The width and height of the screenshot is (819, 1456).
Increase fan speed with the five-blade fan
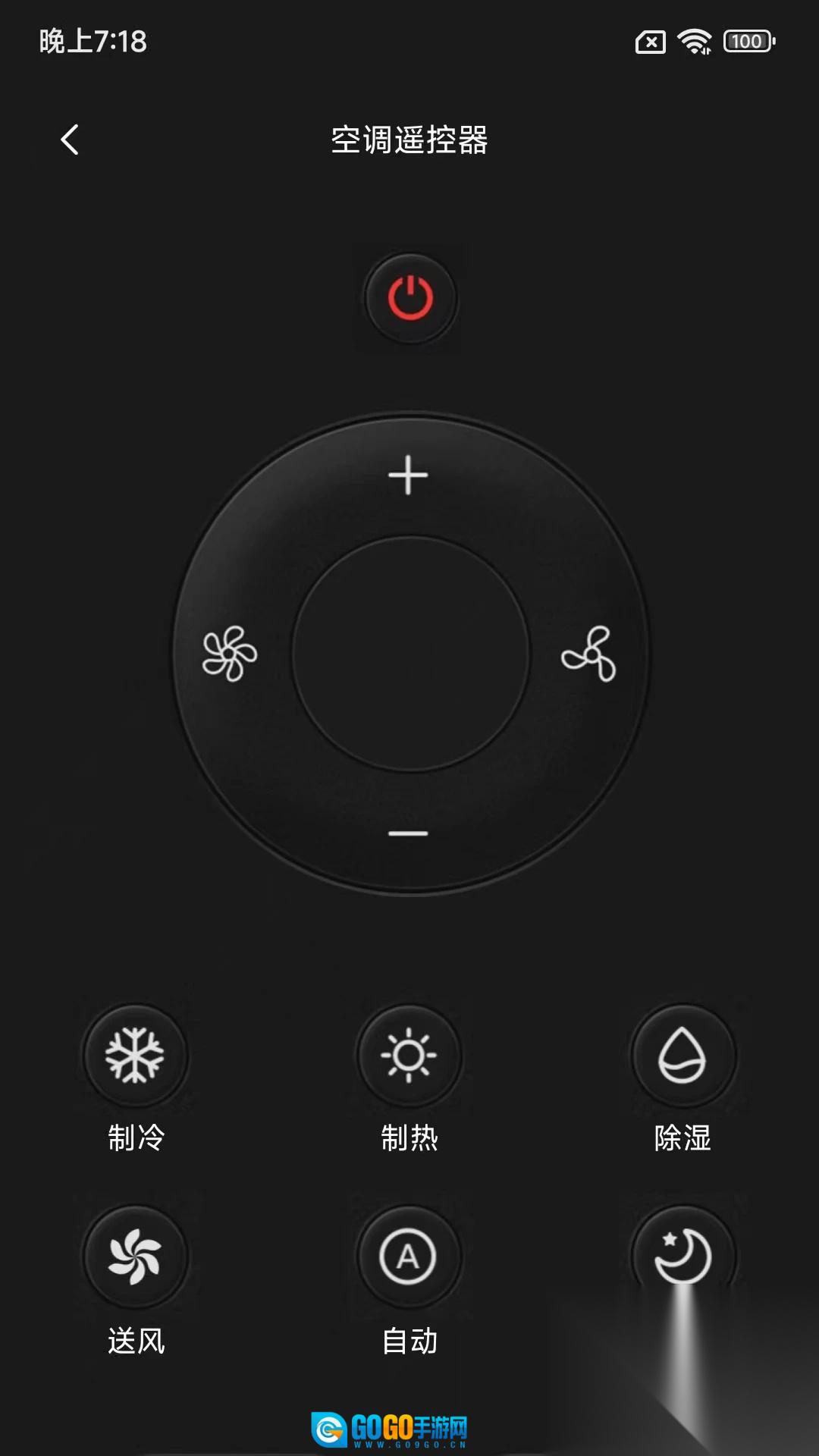point(230,654)
